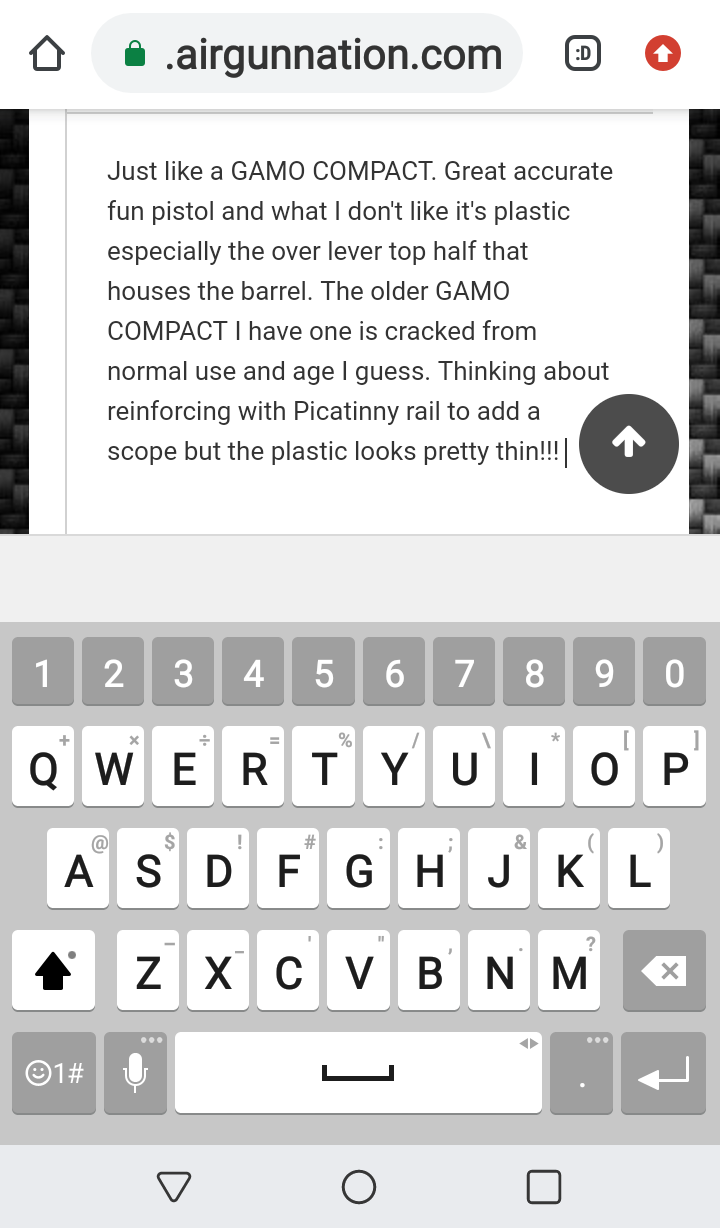The image size is (720, 1228).
Task: Tap the keyboard enter key
Action: point(664,1073)
